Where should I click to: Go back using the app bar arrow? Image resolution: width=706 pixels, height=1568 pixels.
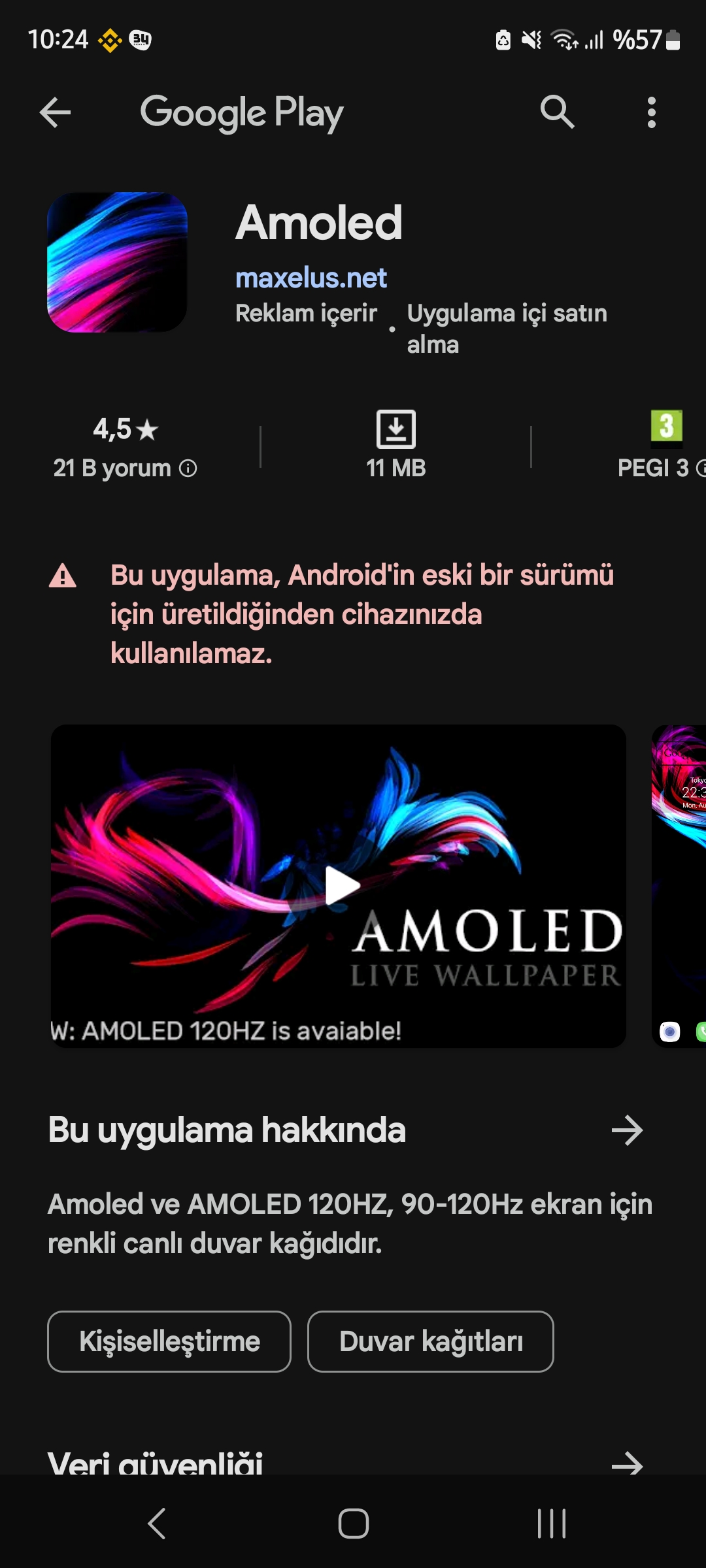tap(55, 112)
